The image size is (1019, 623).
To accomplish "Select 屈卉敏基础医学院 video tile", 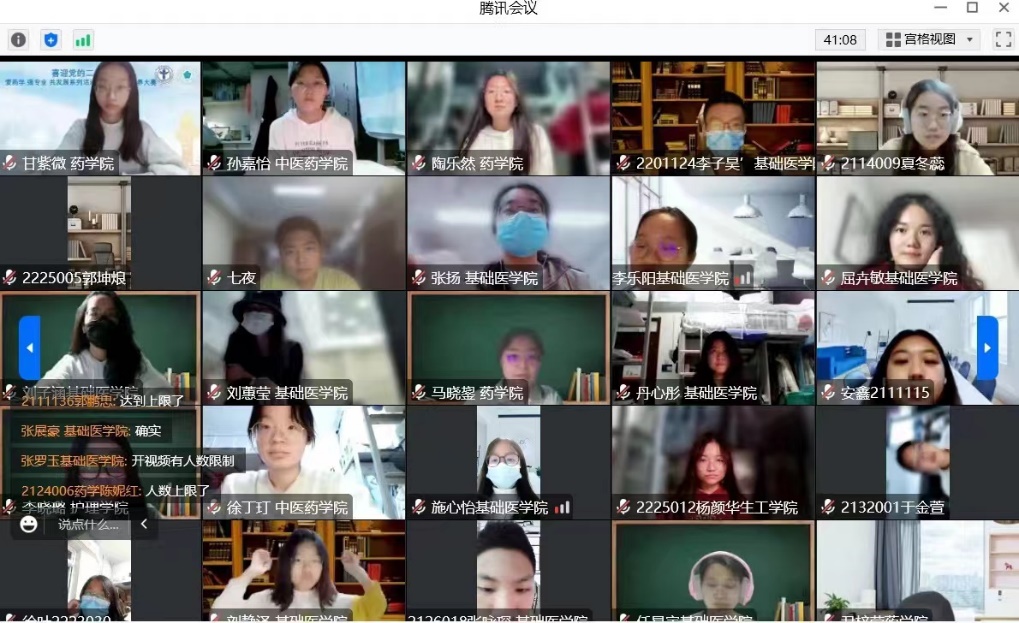I will click(x=916, y=232).
